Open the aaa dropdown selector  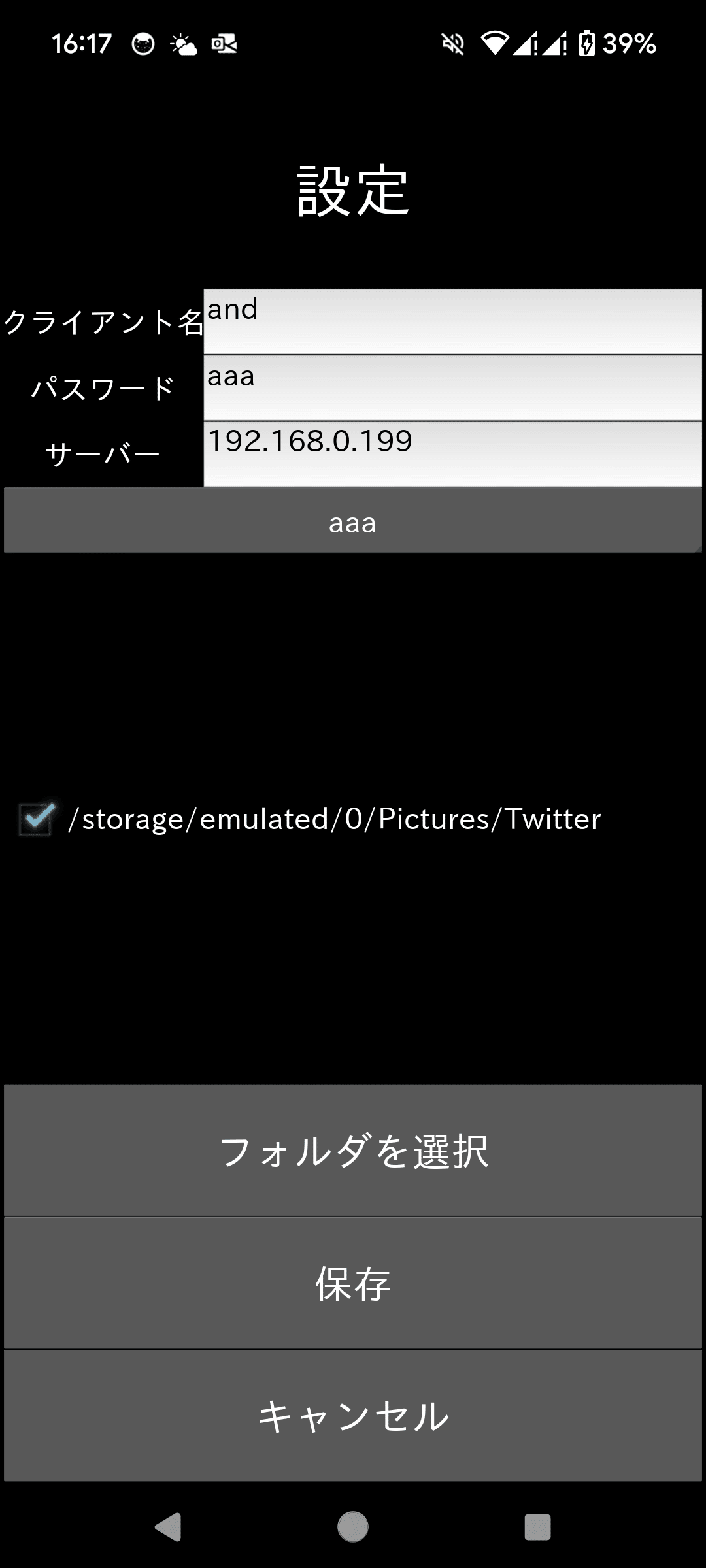353,521
